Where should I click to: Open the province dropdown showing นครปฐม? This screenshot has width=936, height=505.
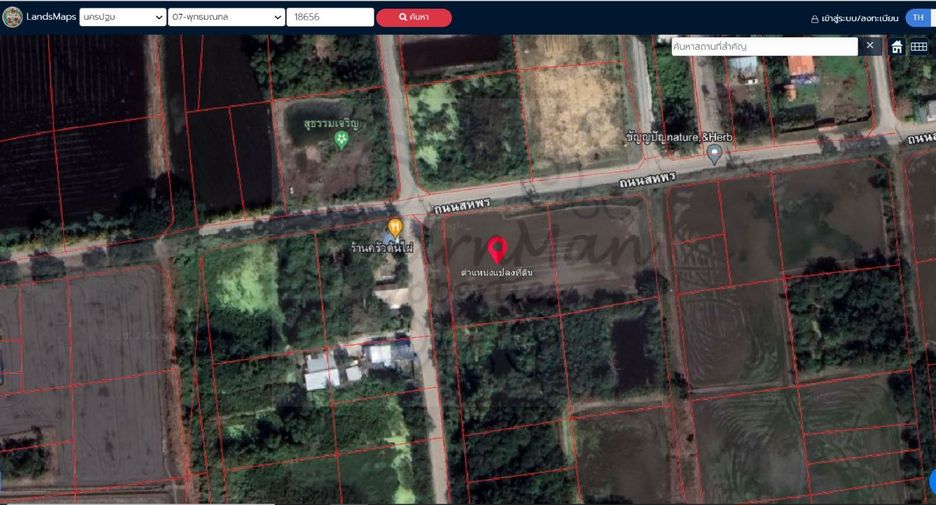(122, 17)
